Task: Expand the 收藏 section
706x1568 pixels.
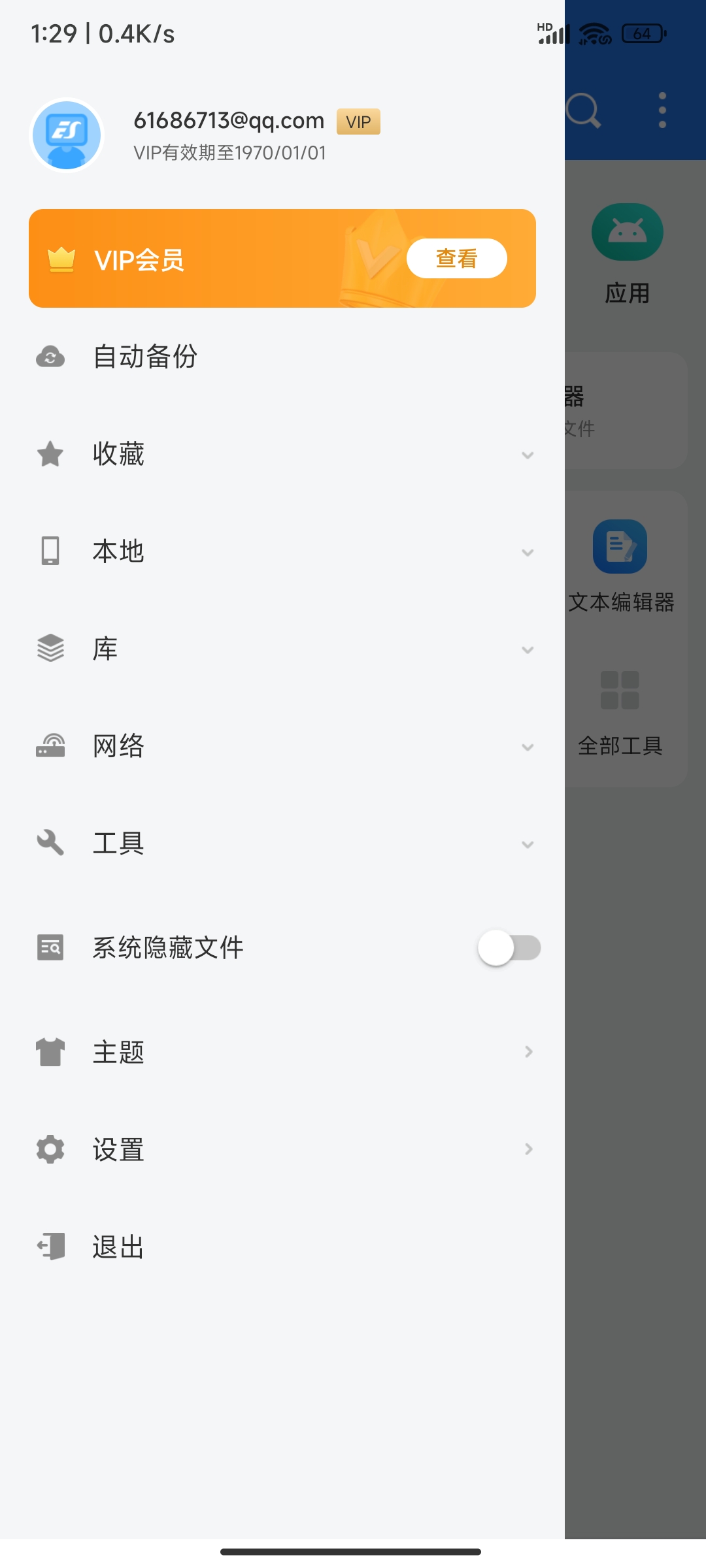Action: point(527,455)
